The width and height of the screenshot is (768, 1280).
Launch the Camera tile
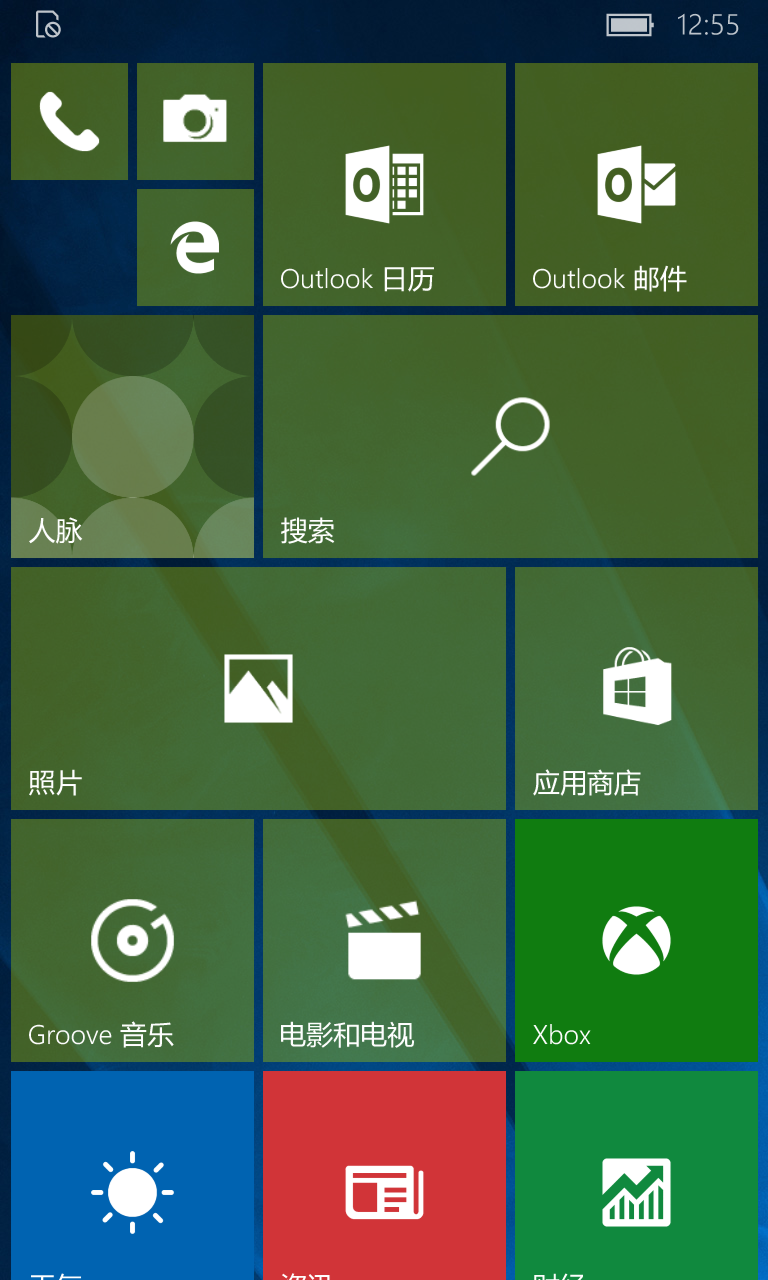tap(195, 121)
